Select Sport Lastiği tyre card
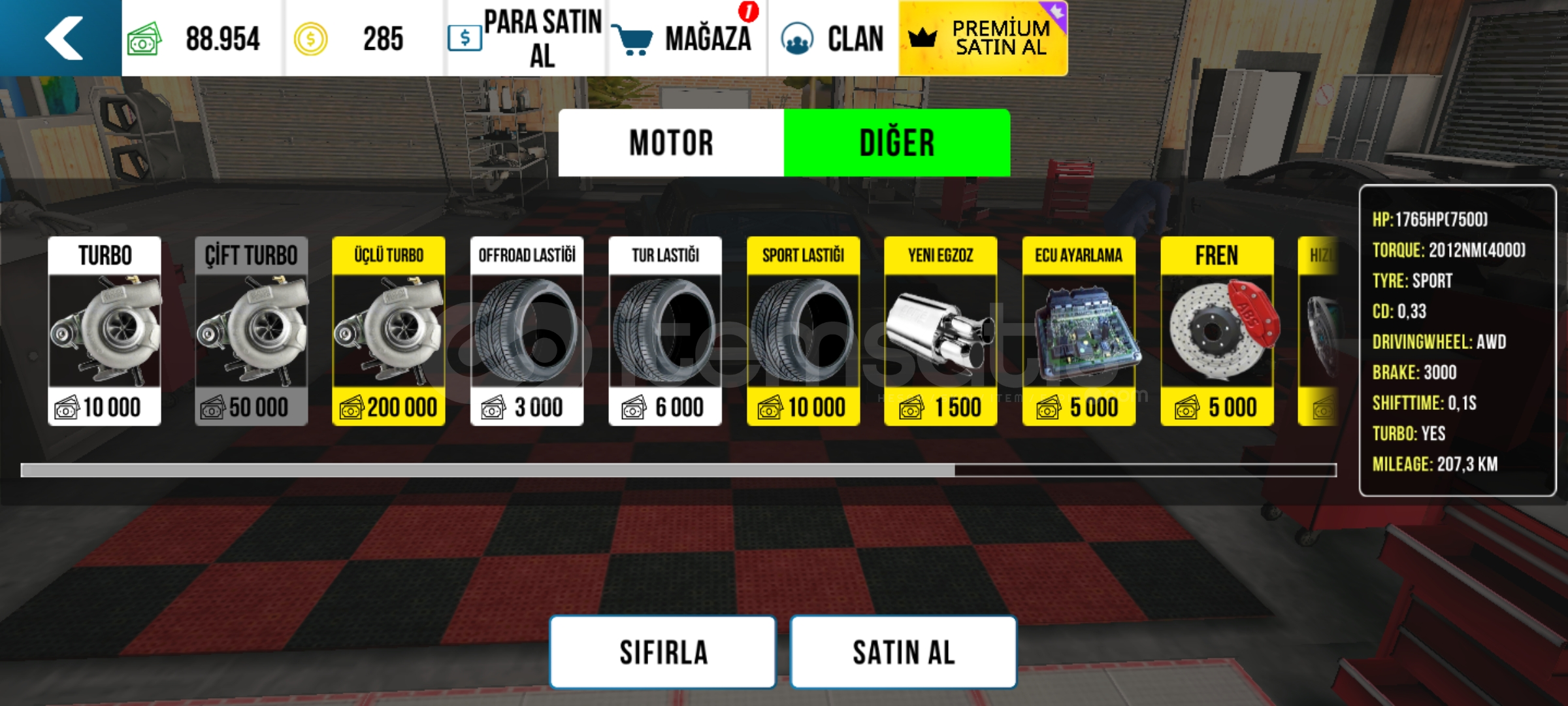This screenshot has height=706, width=1568. (803, 331)
